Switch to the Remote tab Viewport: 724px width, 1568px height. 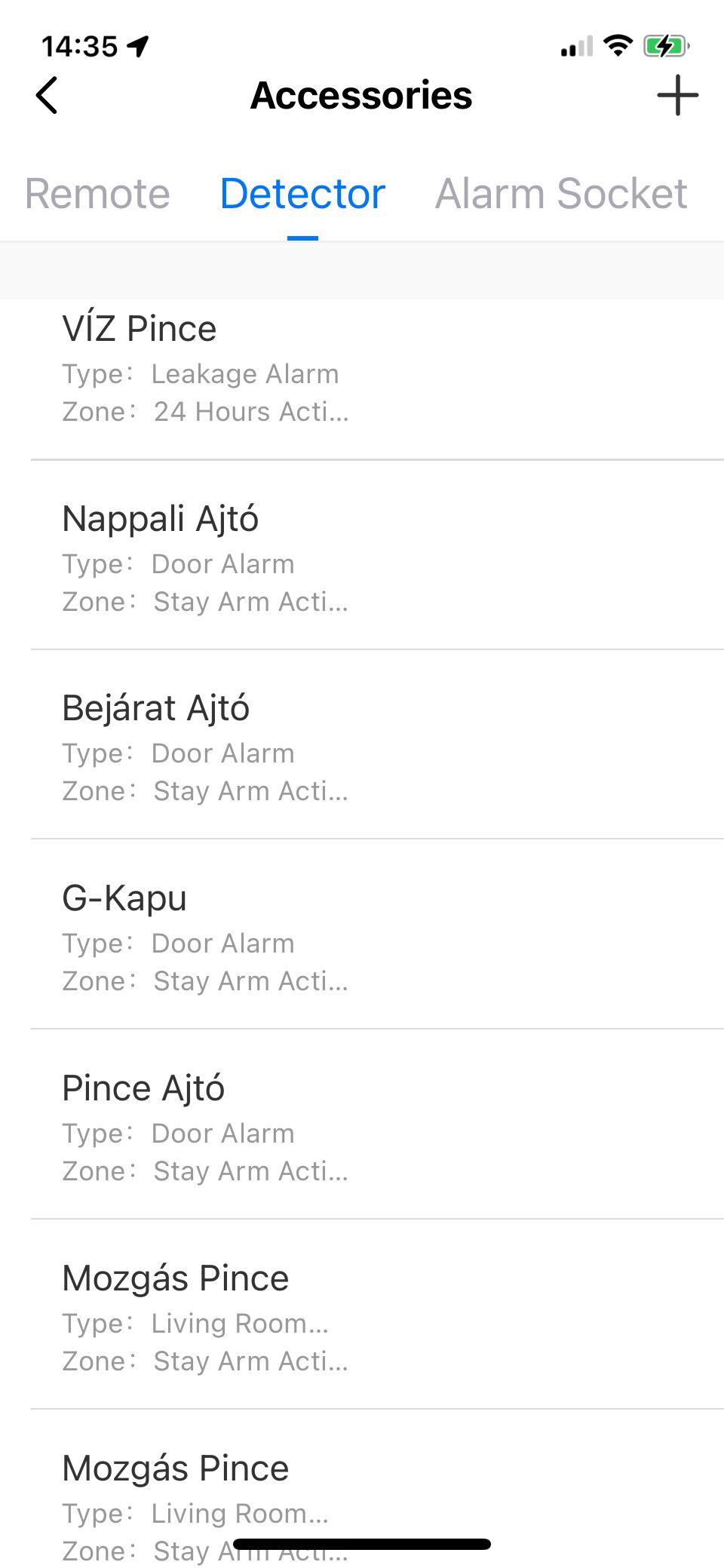tap(97, 194)
